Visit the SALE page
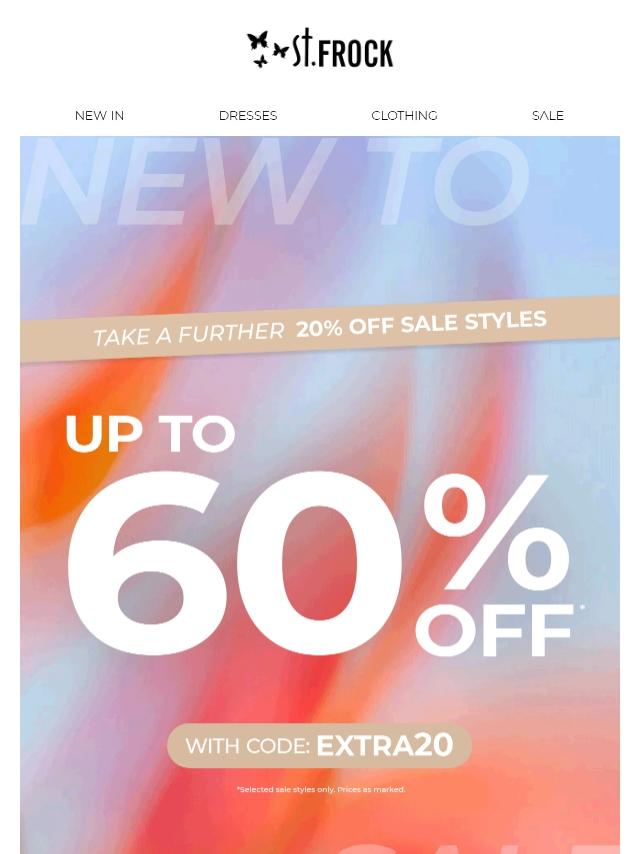 tap(548, 116)
